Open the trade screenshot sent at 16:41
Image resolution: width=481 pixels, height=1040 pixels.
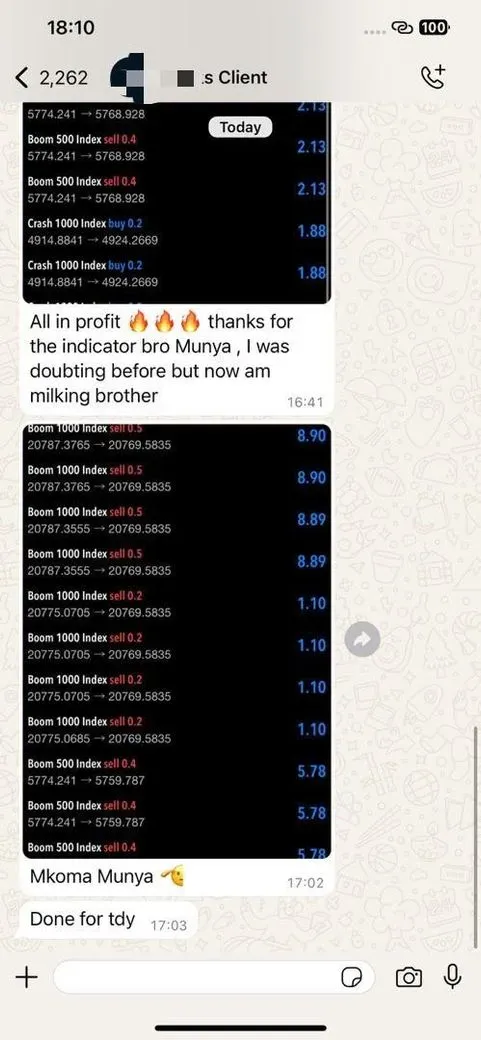[x=176, y=203]
